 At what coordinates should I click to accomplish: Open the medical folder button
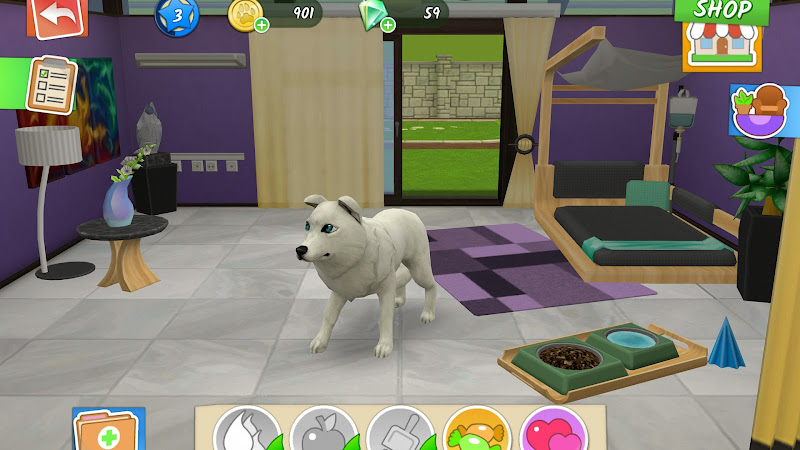[108, 430]
